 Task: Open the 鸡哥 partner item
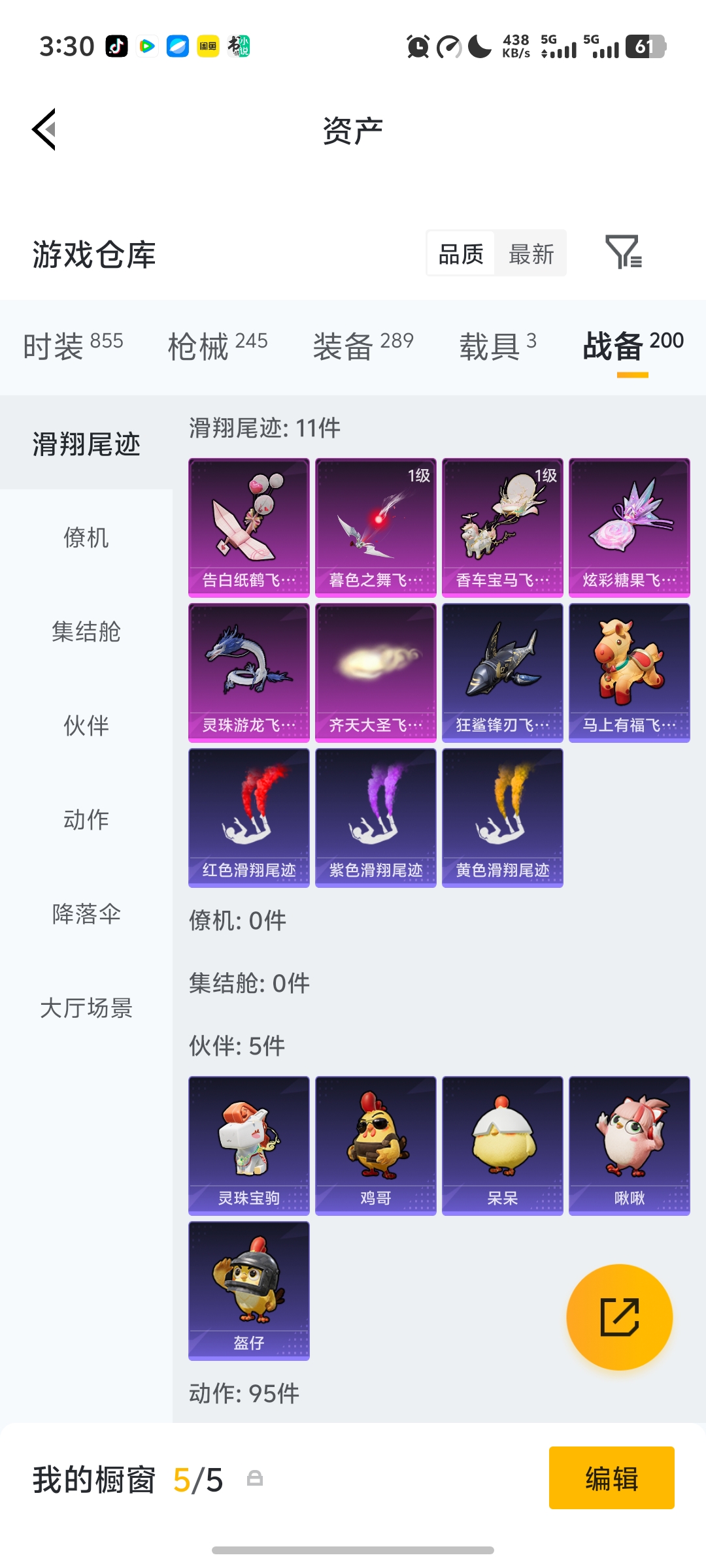coord(375,1143)
